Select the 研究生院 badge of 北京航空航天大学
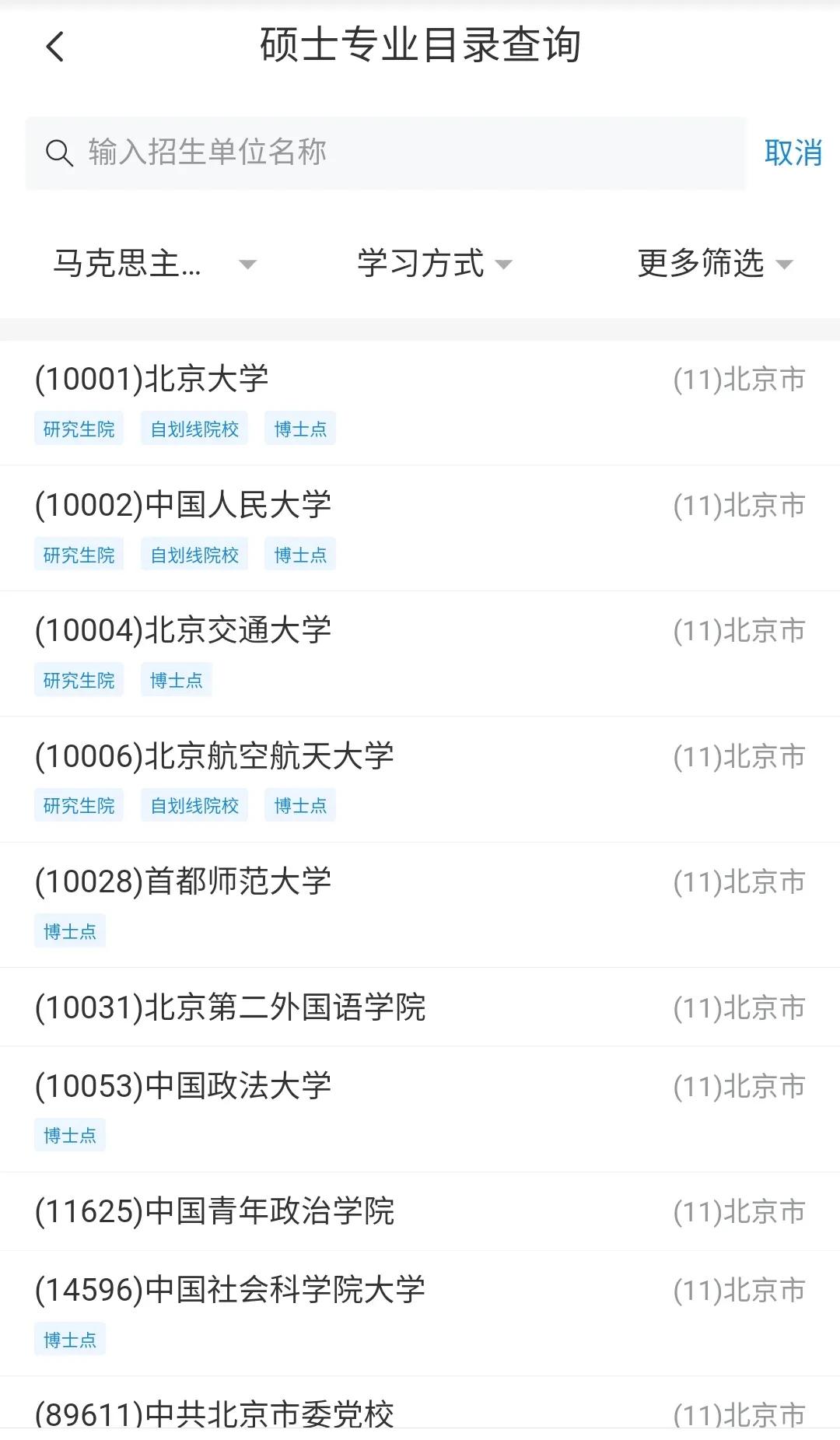Viewport: 840px width, 1440px height. pos(78,805)
